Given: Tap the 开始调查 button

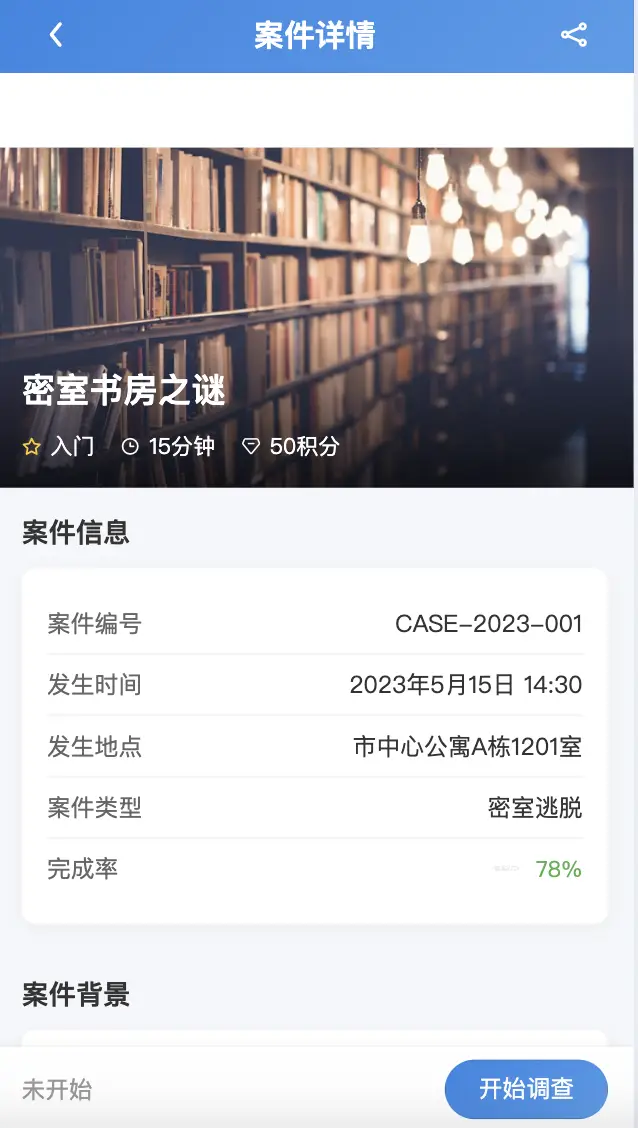Looking at the screenshot, I should [526, 1089].
